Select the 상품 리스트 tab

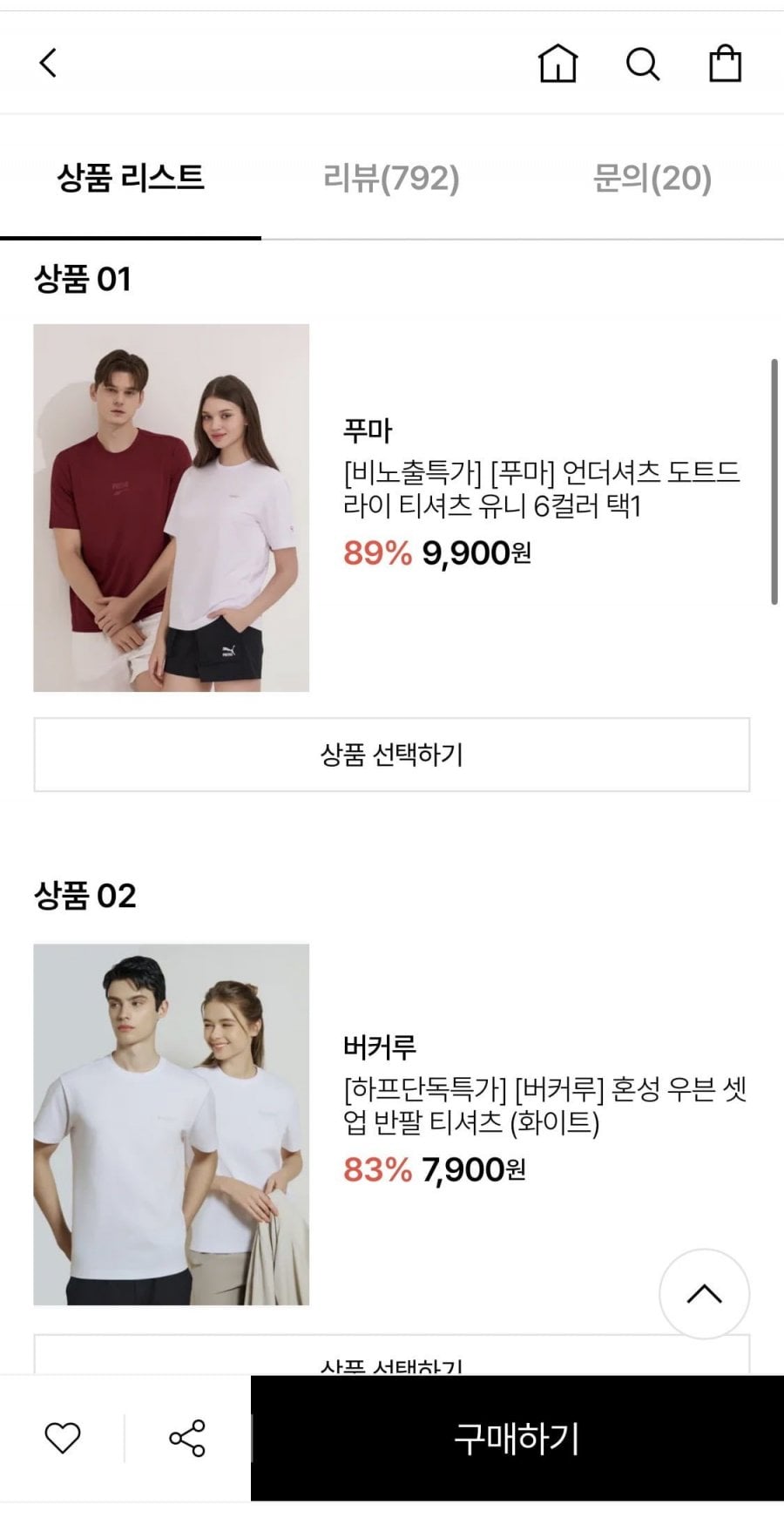point(131,179)
